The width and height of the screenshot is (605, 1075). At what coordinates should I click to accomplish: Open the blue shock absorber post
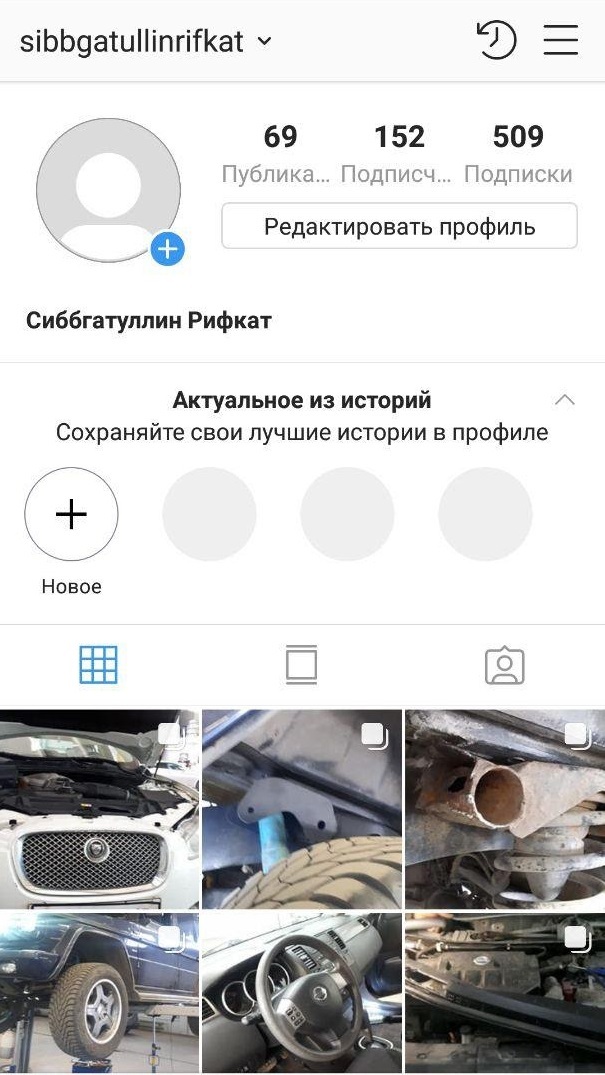coord(301,808)
